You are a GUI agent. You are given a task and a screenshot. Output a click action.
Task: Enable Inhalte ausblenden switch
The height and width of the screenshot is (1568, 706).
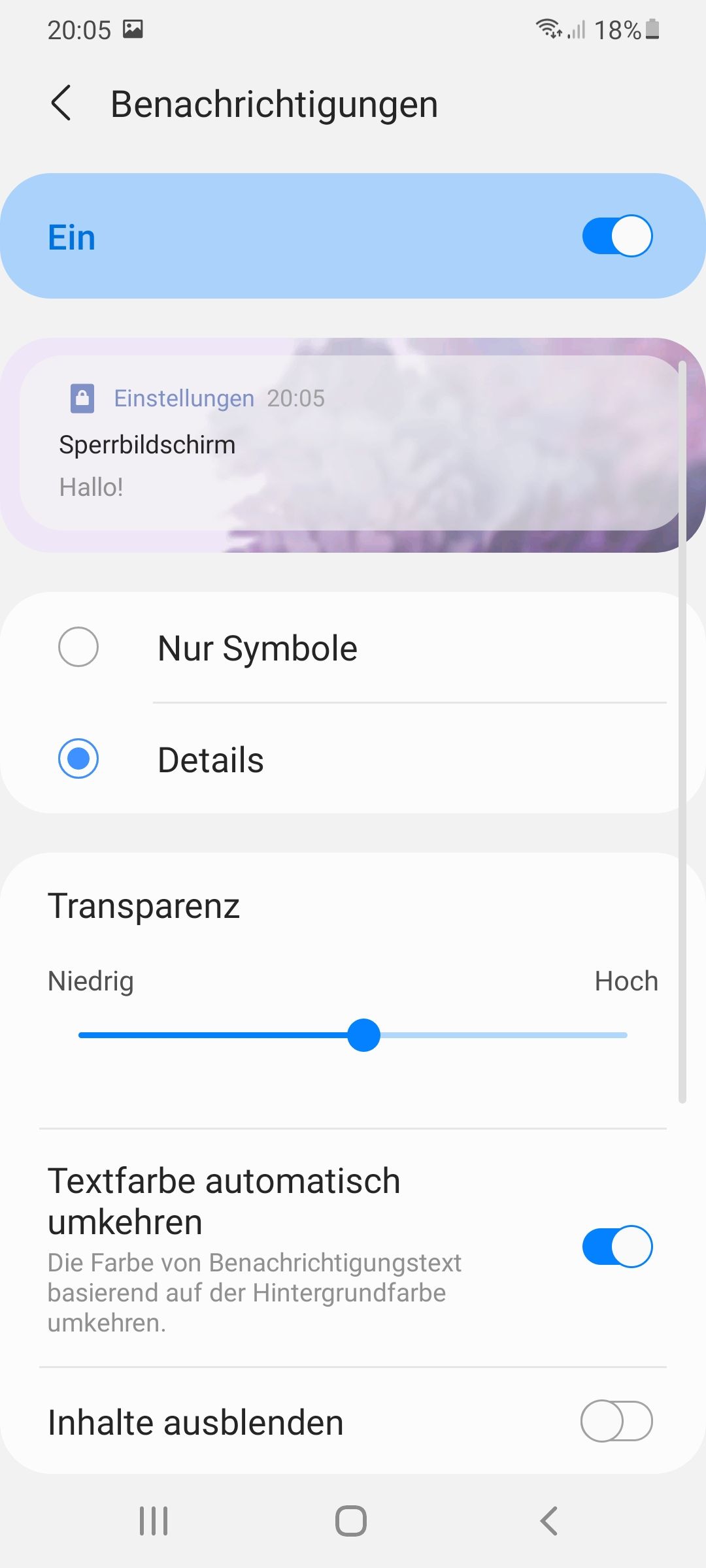coord(616,1421)
